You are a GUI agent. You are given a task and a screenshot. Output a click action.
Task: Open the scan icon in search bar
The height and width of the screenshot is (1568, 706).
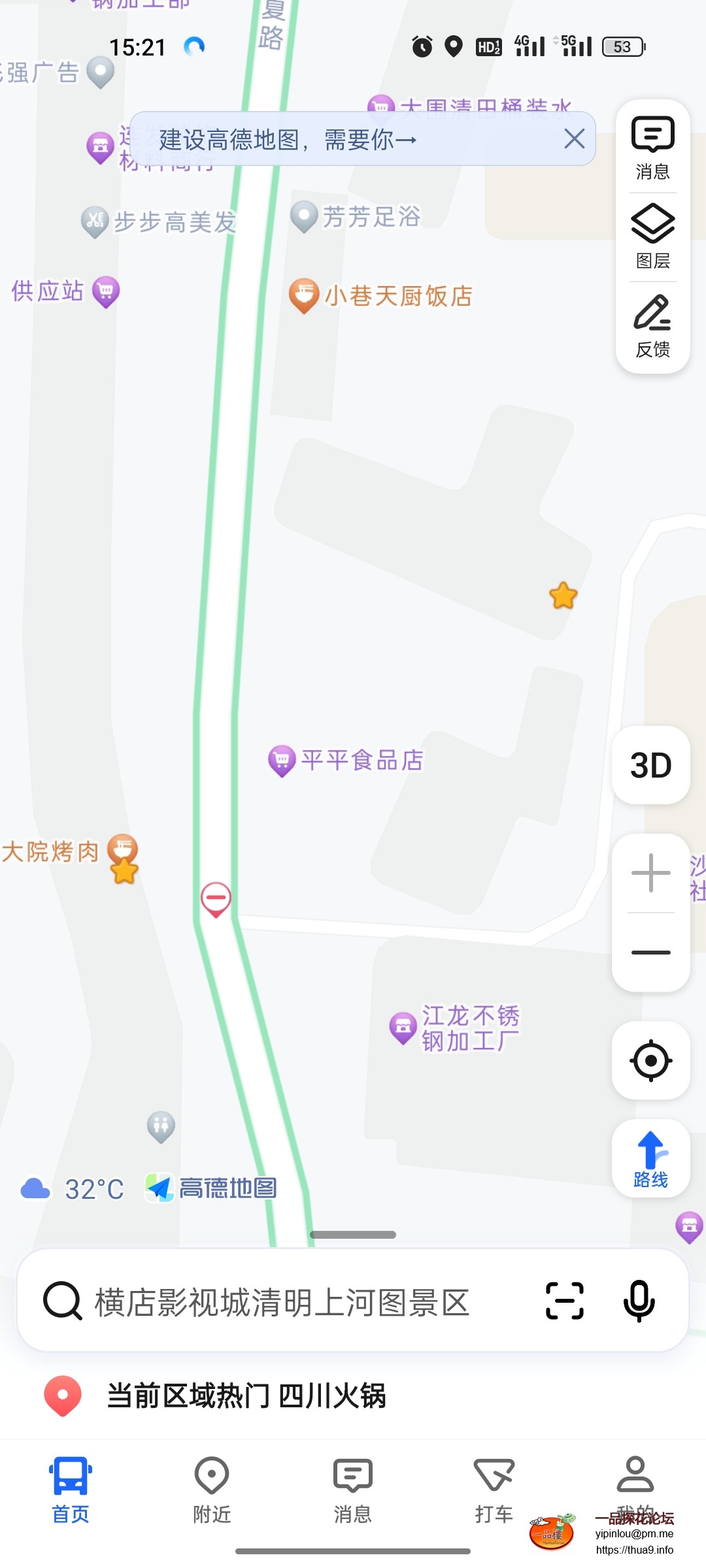[x=565, y=1301]
